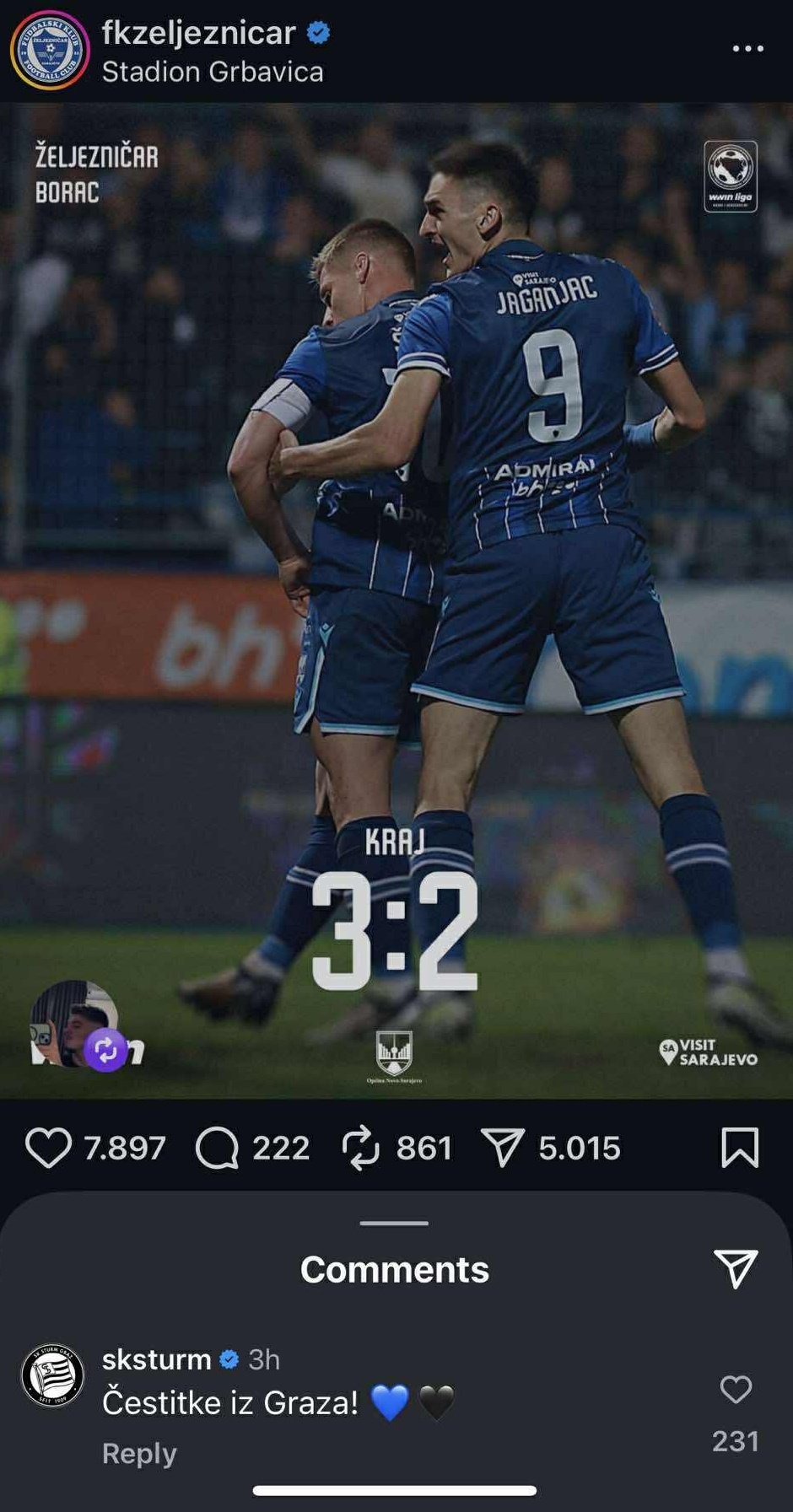This screenshot has height=1512, width=793.
Task: Open the fkzeljeznicar username link
Action: [x=199, y=33]
